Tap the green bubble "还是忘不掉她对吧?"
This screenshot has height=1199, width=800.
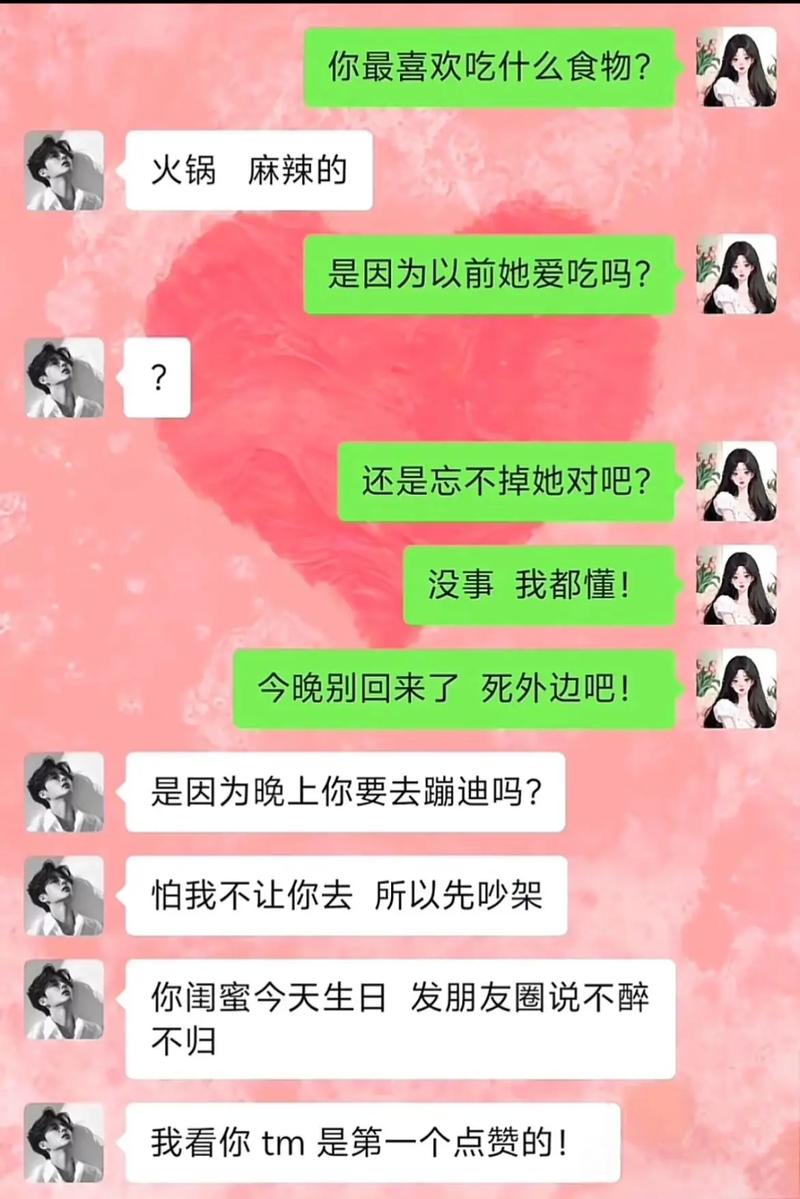(x=509, y=481)
